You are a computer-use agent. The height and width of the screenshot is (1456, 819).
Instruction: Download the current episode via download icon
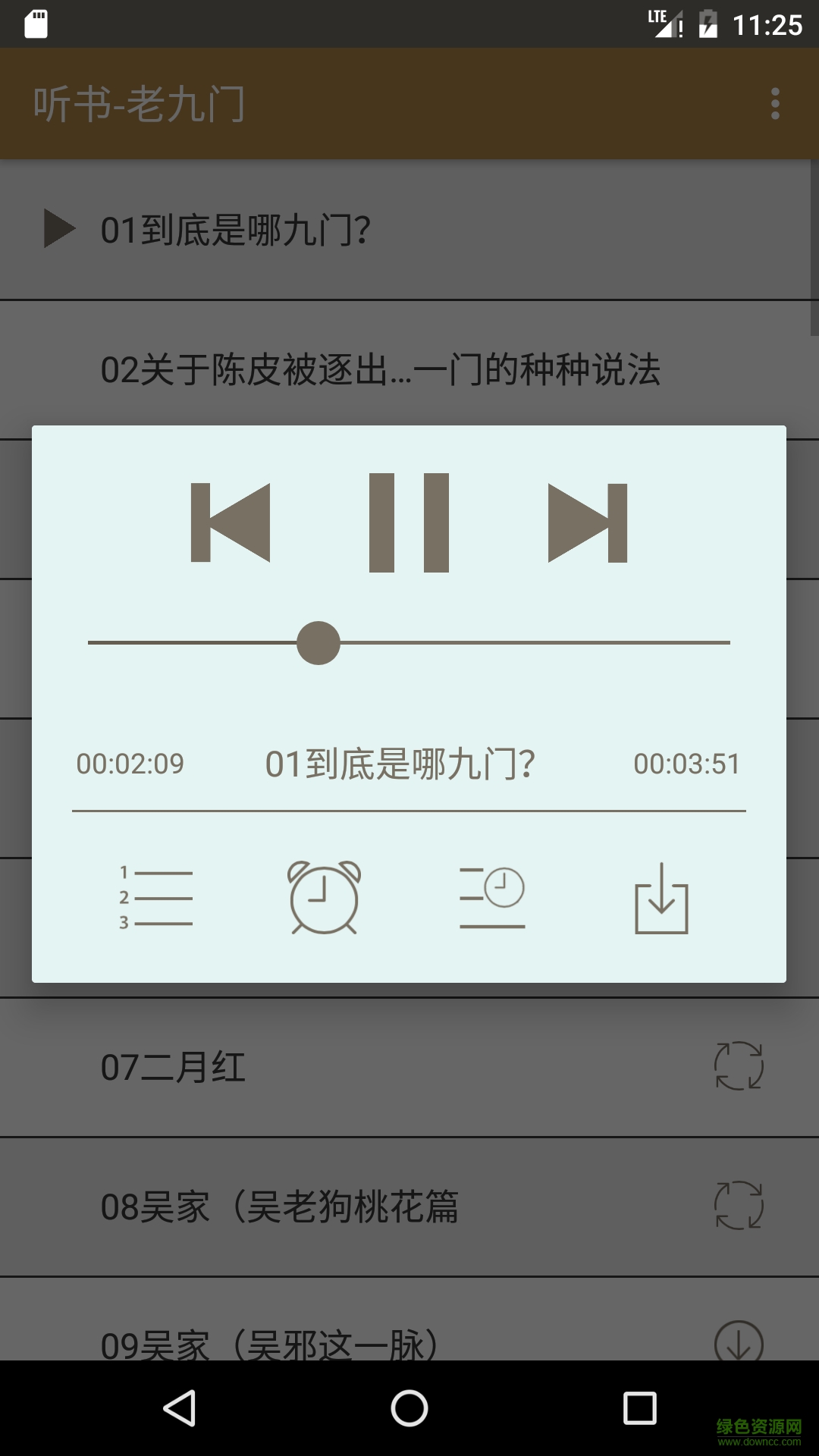[x=661, y=899]
